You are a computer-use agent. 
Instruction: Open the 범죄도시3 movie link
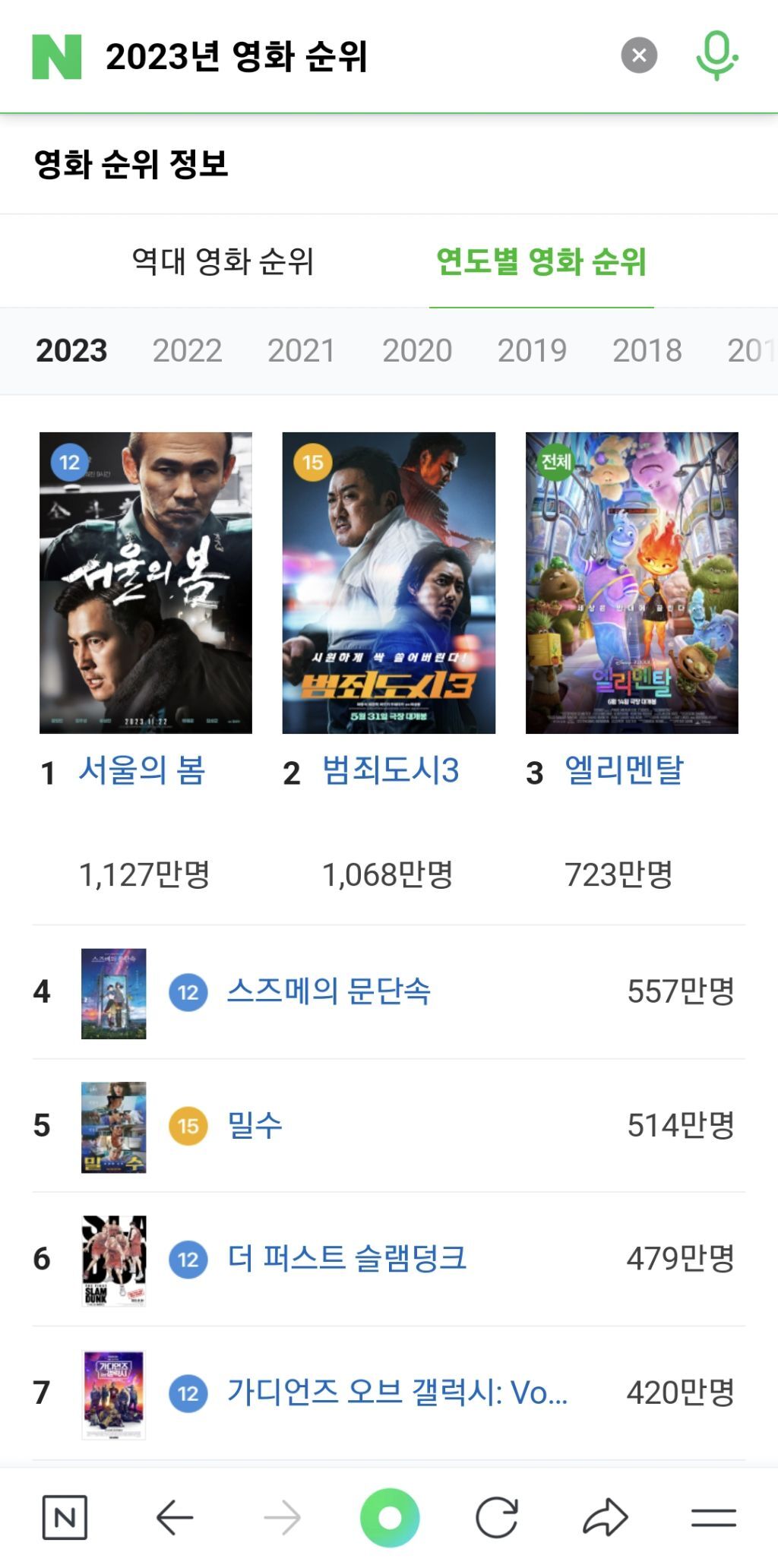pos(391,770)
